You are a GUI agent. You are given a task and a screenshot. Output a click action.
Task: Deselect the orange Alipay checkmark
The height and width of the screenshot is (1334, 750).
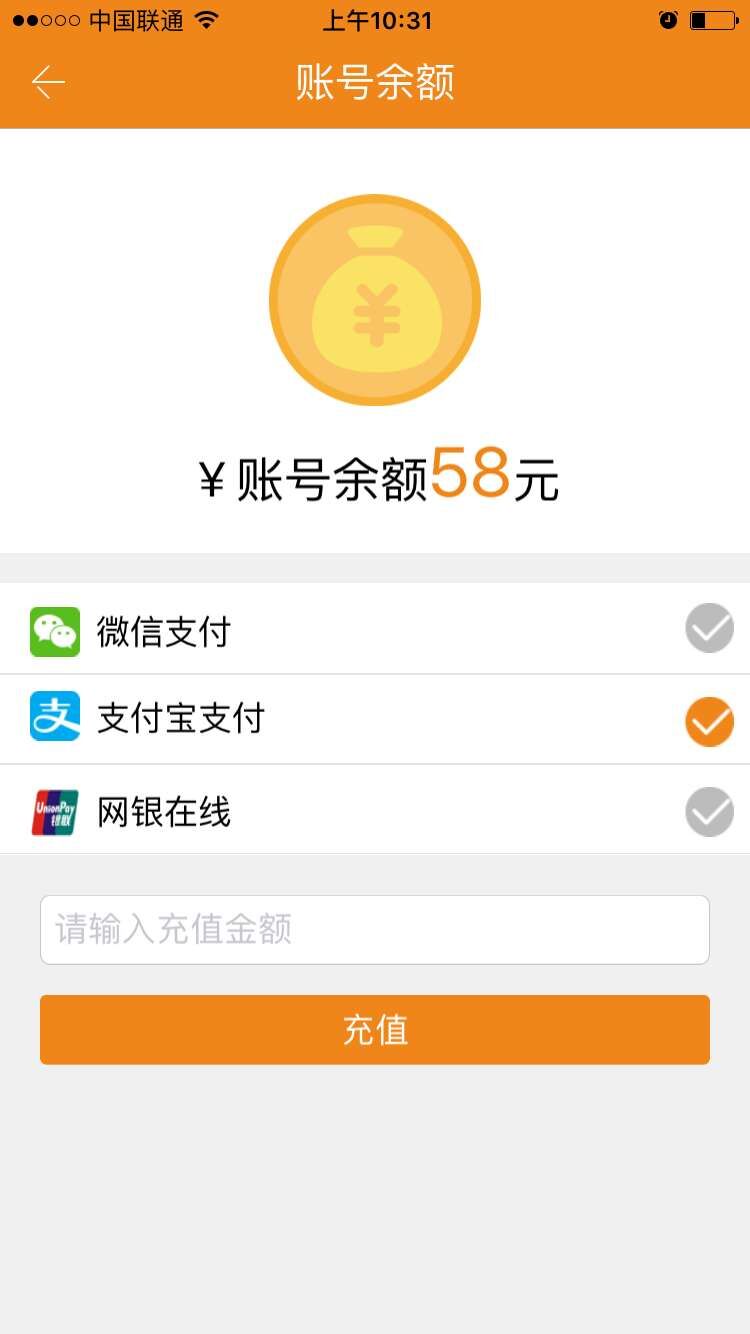708,718
